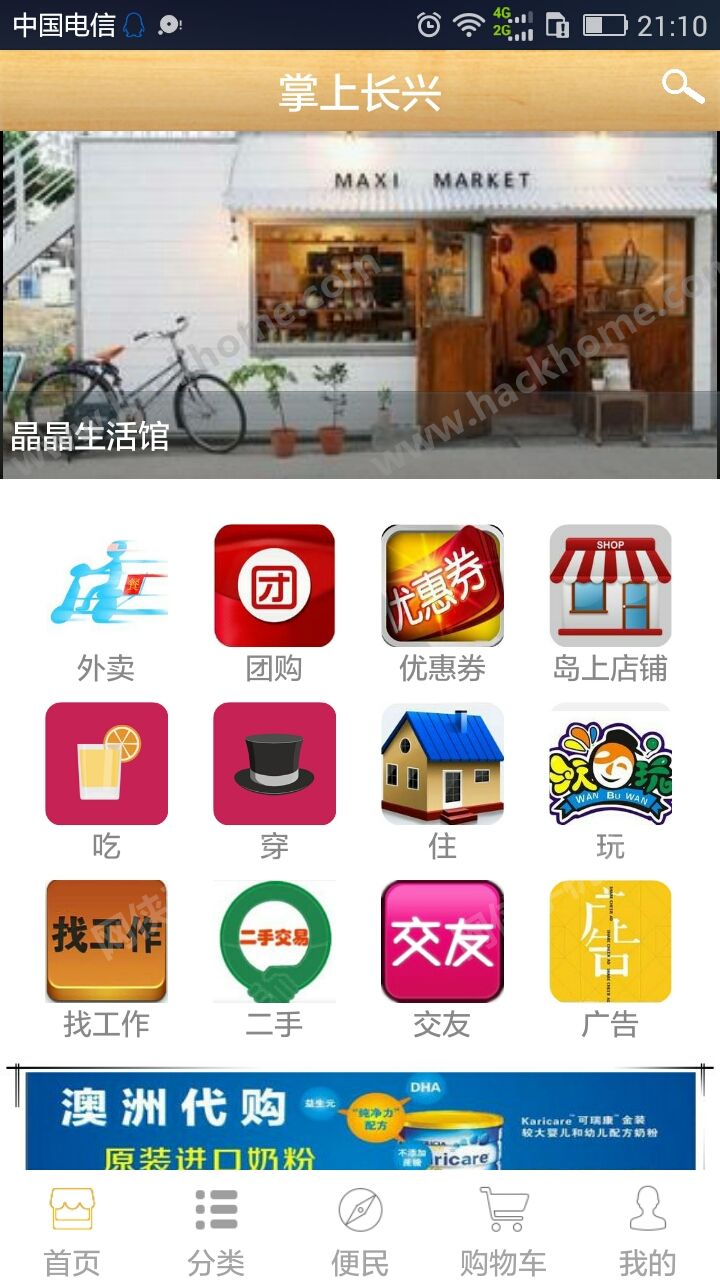Switch to the 首页 home tab

72,1230
